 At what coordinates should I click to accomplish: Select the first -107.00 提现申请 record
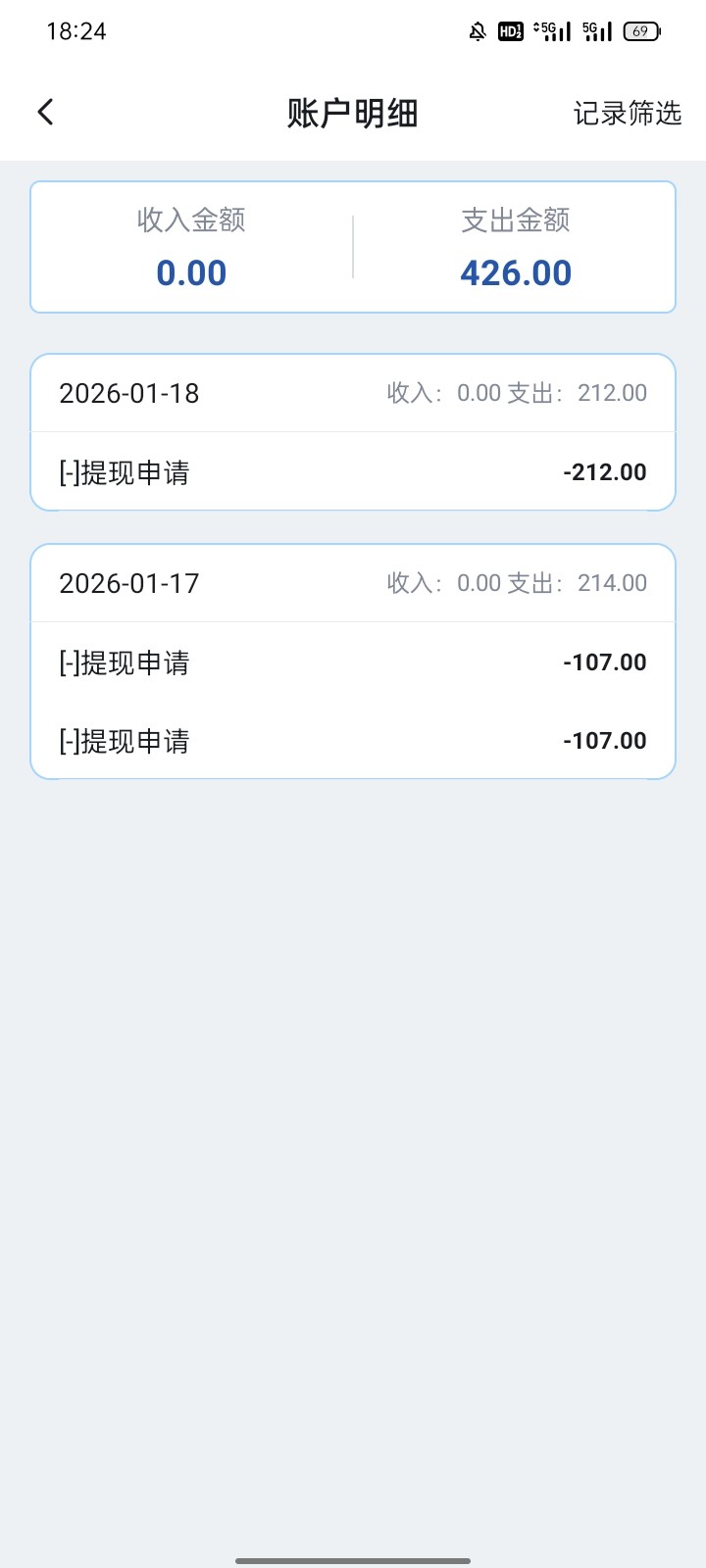353,662
